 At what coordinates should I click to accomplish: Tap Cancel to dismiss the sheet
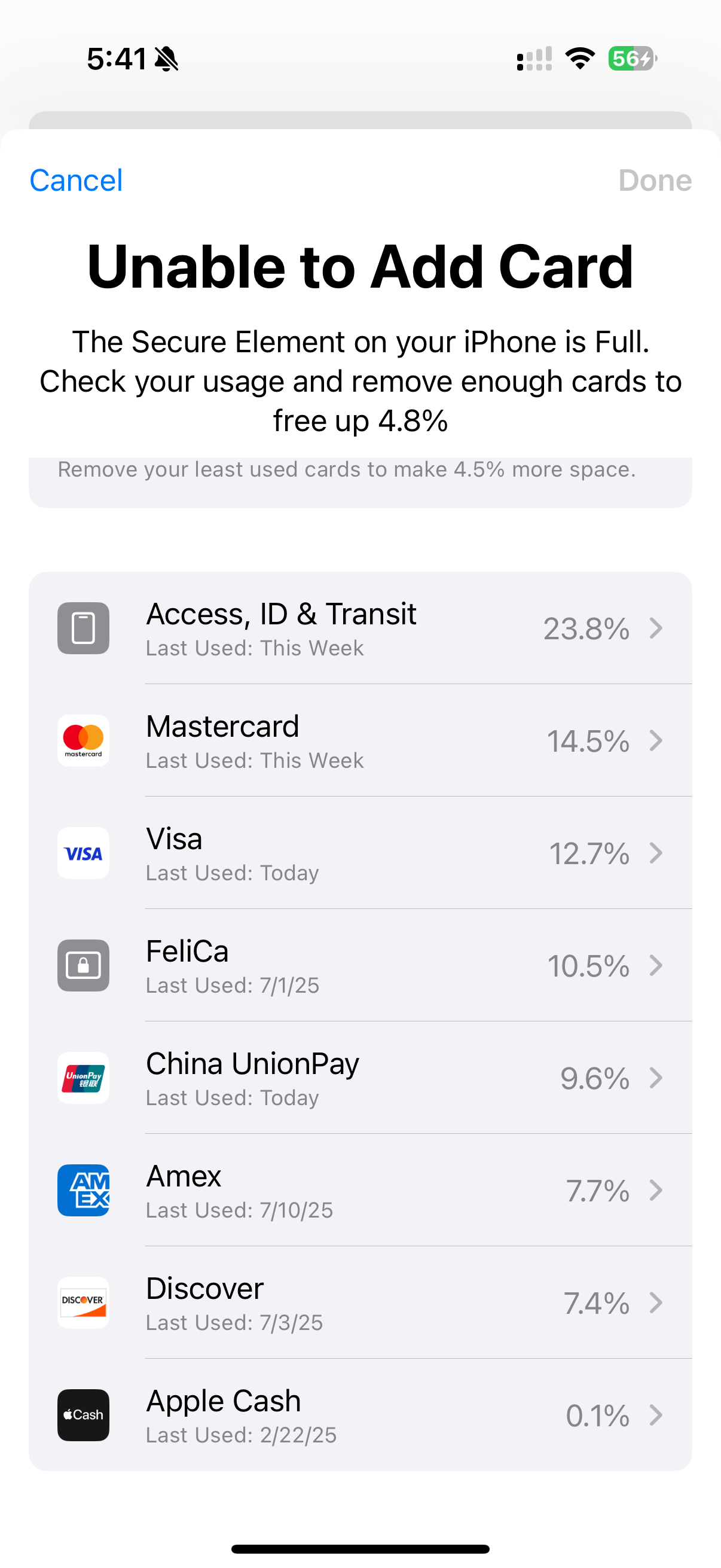coord(76,181)
